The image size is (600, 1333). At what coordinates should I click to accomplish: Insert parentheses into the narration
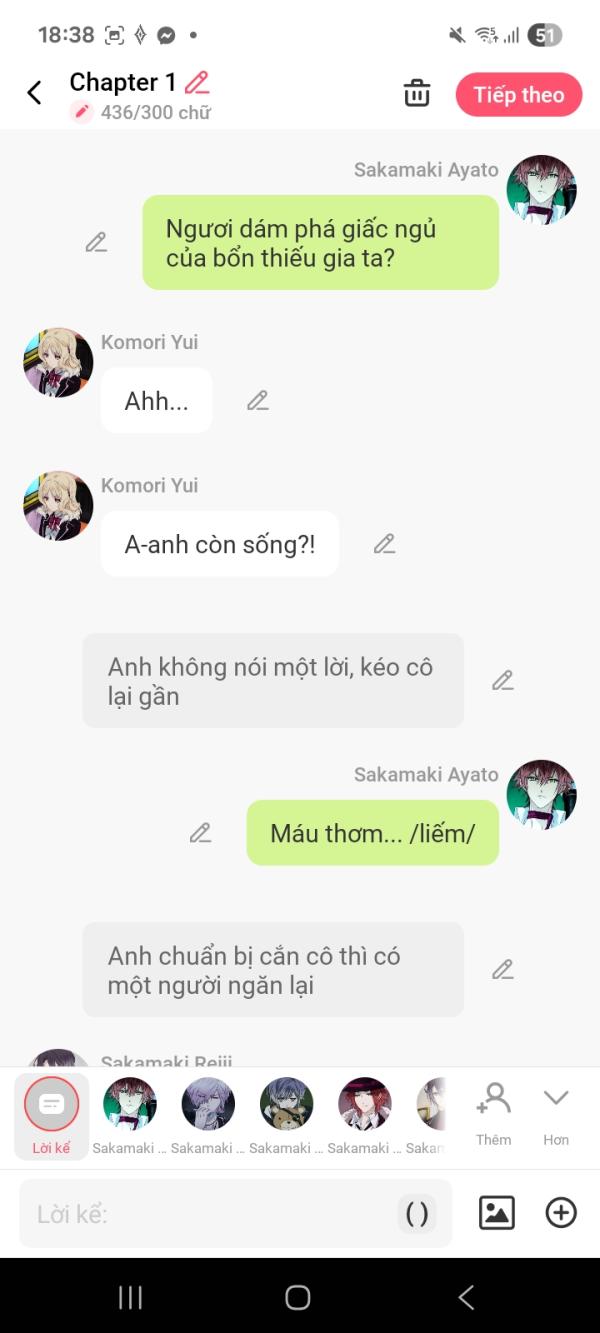coord(417,1214)
